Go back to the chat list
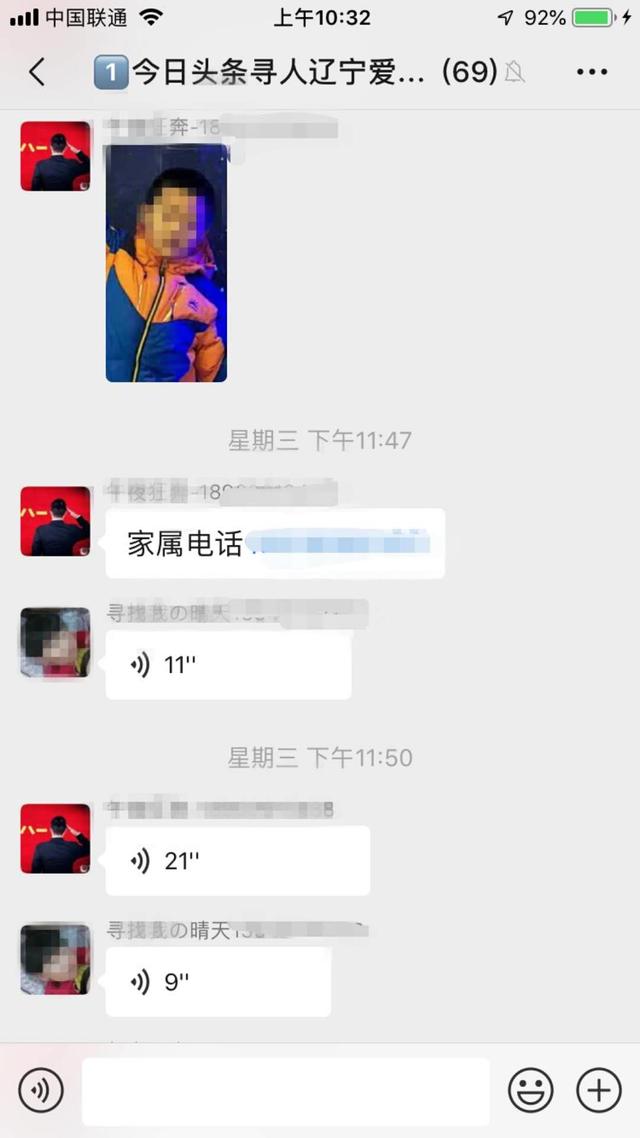The height and width of the screenshot is (1138, 640). (37, 72)
